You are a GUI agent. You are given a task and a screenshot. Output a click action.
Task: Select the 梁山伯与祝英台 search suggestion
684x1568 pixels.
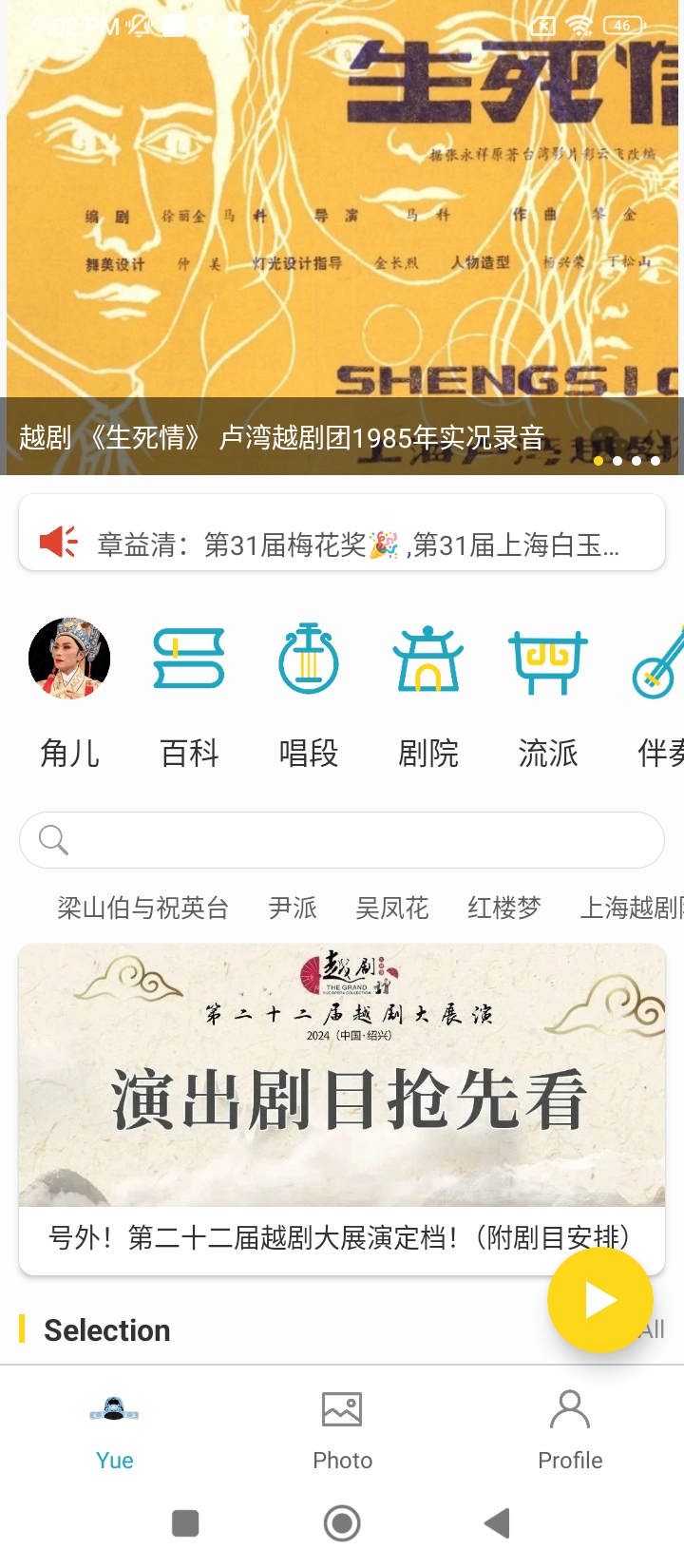(x=142, y=908)
